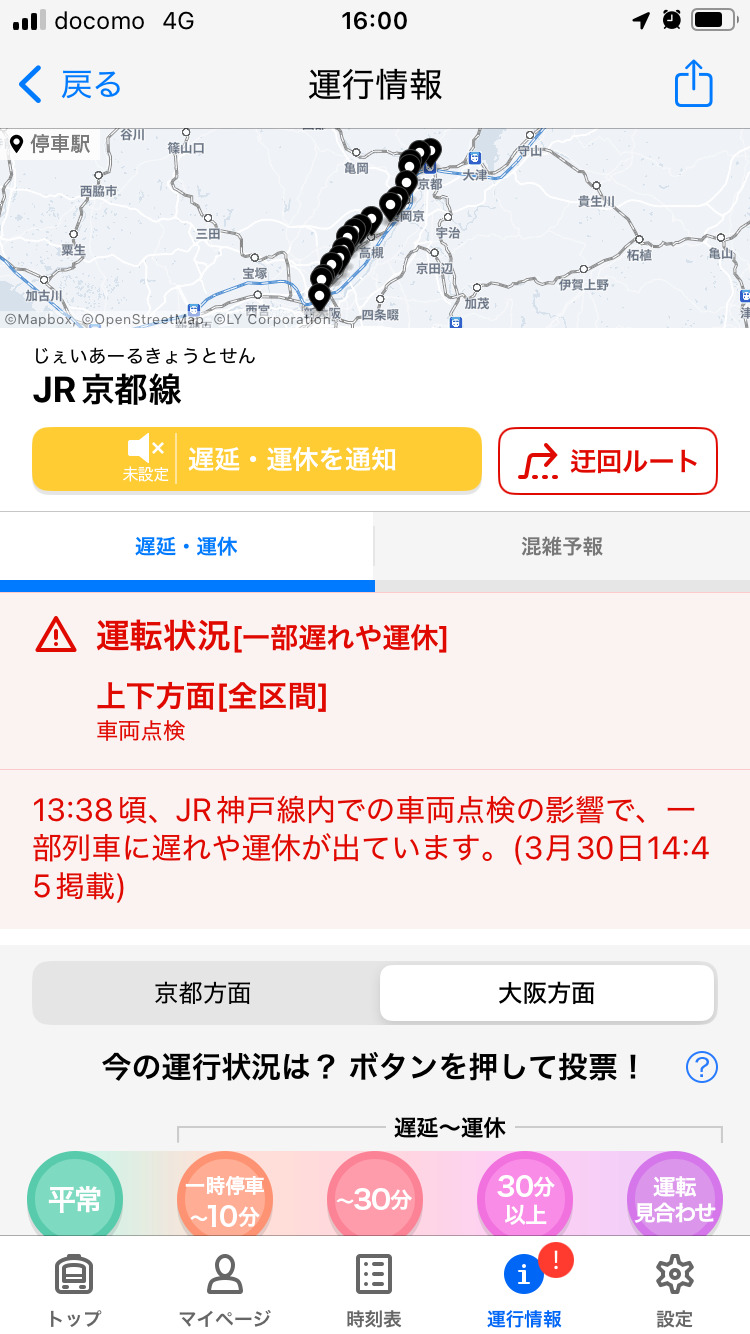Viewport: 750px width, 1334px height.
Task: Switch to the 混雑予報 tab
Action: point(562,547)
